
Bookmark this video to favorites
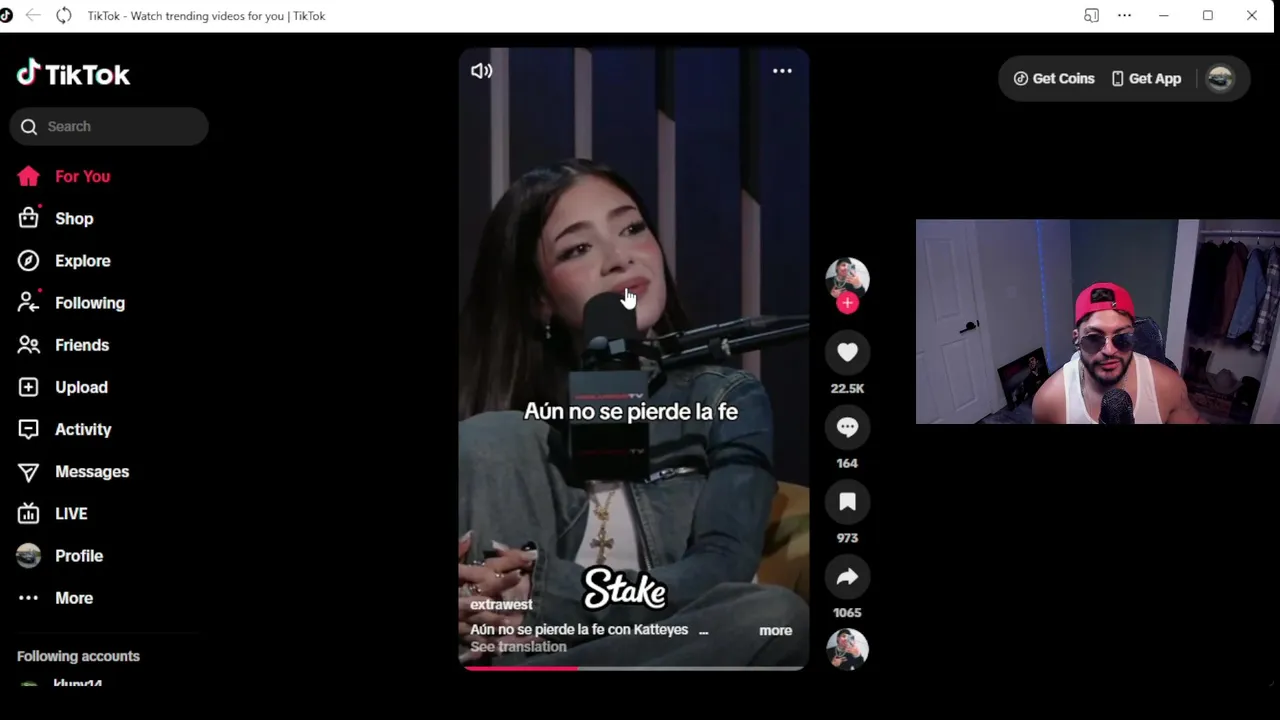click(847, 502)
